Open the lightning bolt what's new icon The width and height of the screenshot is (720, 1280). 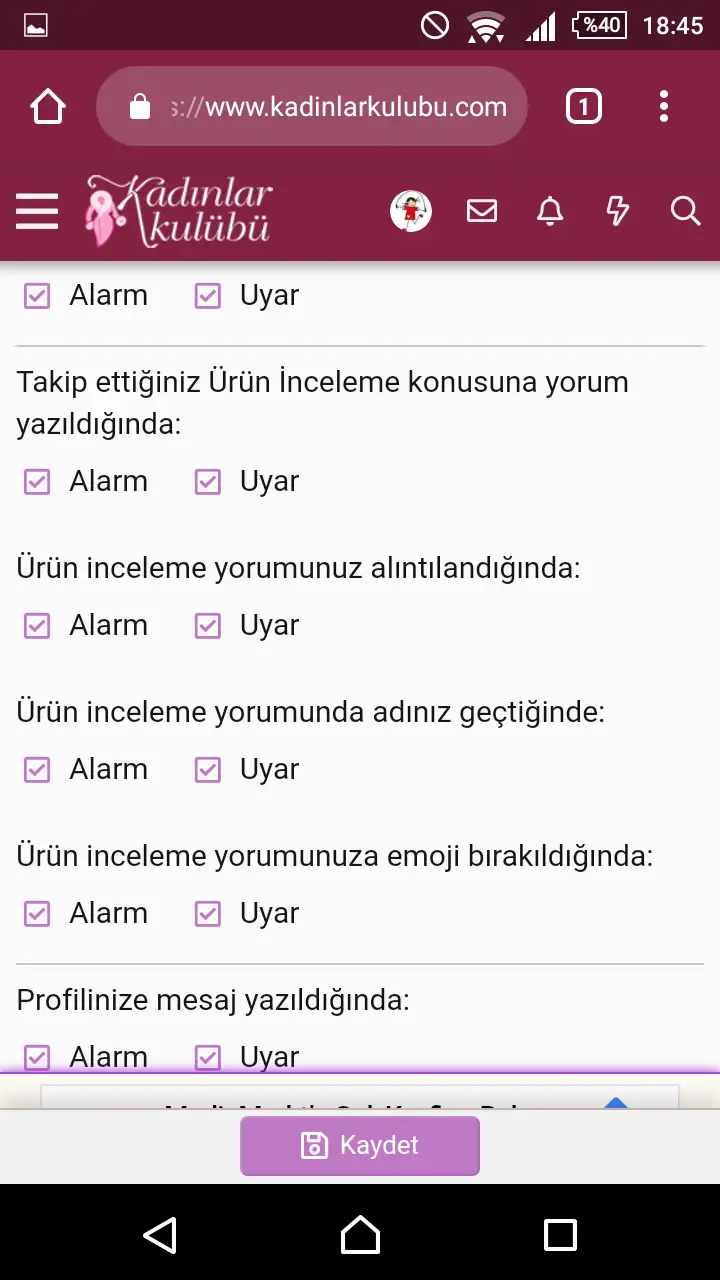tap(618, 211)
